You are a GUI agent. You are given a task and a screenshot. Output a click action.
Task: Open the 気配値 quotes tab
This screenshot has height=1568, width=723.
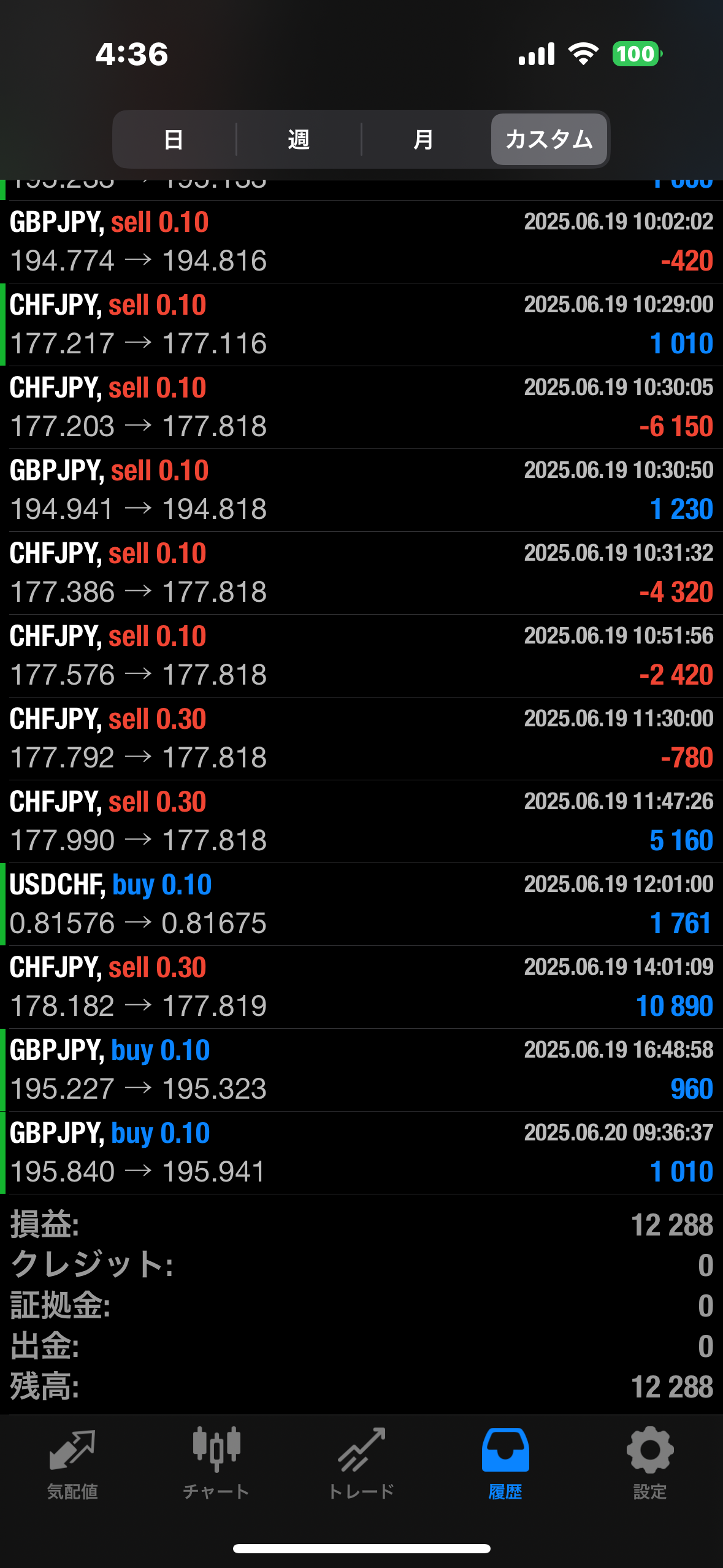(72, 1463)
